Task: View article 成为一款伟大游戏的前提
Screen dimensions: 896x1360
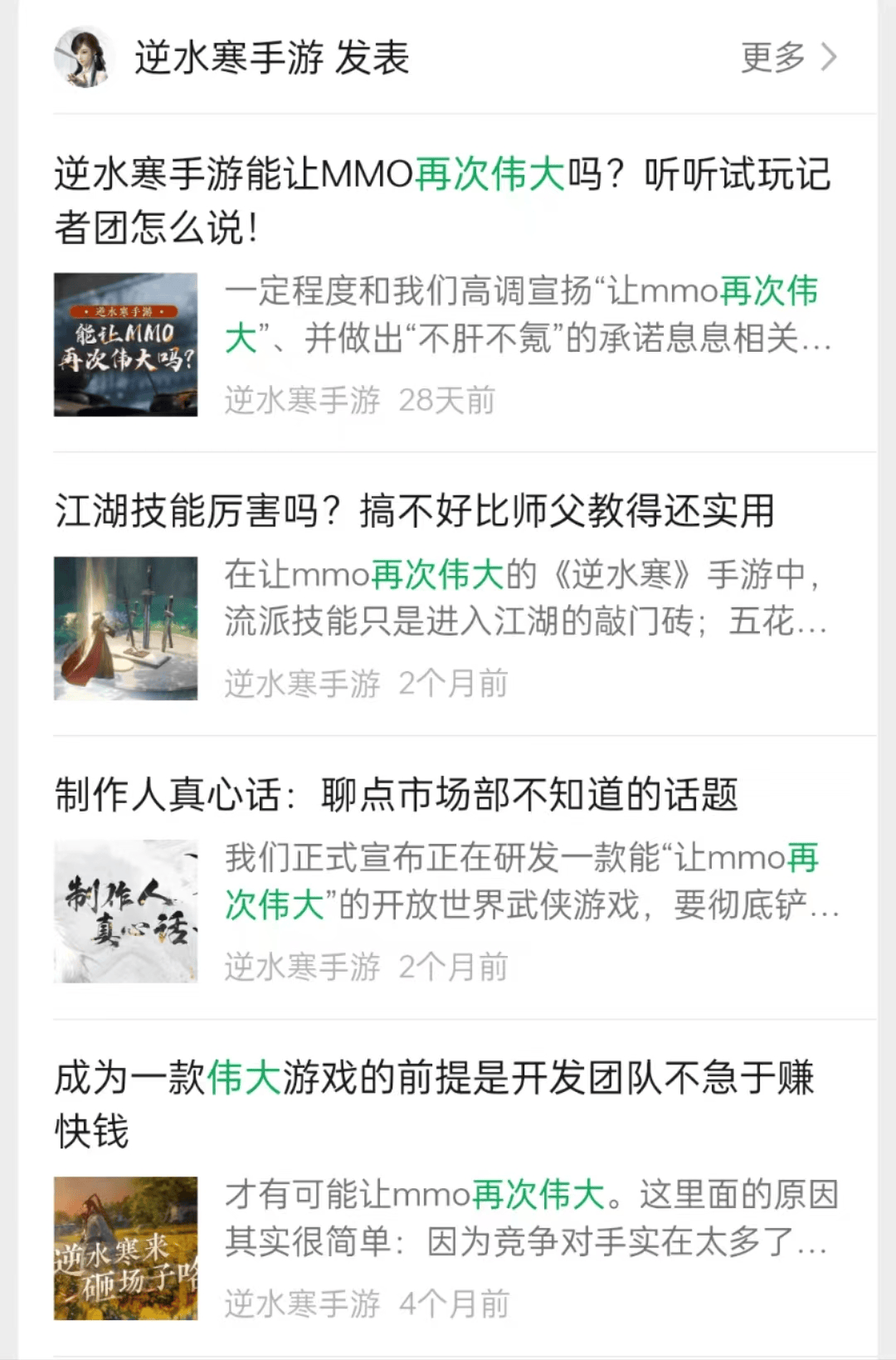Action: click(x=434, y=1103)
